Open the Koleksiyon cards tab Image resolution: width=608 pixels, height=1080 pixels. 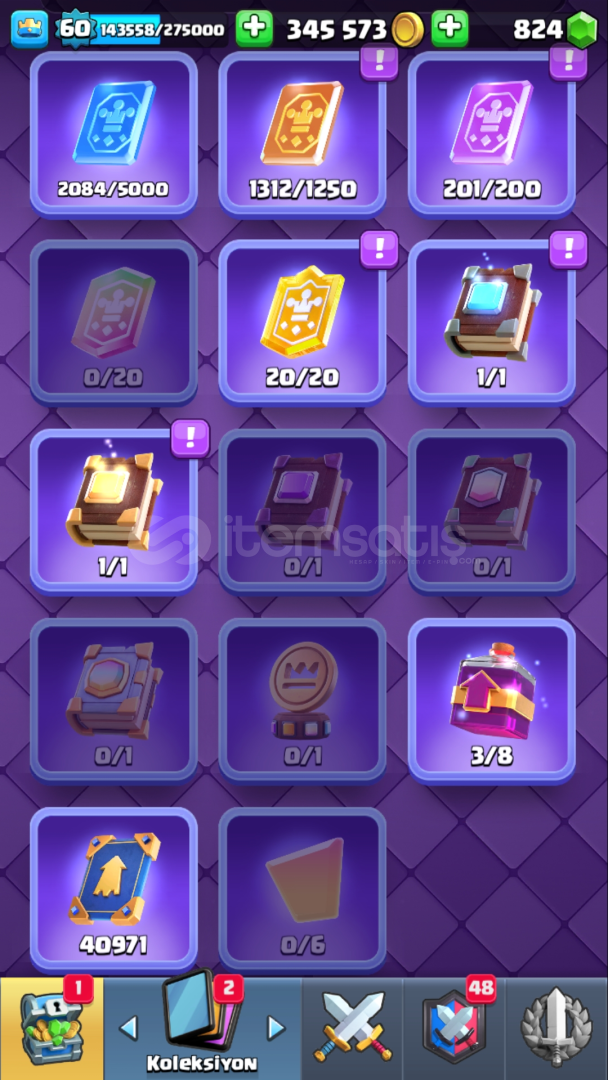(202, 1026)
